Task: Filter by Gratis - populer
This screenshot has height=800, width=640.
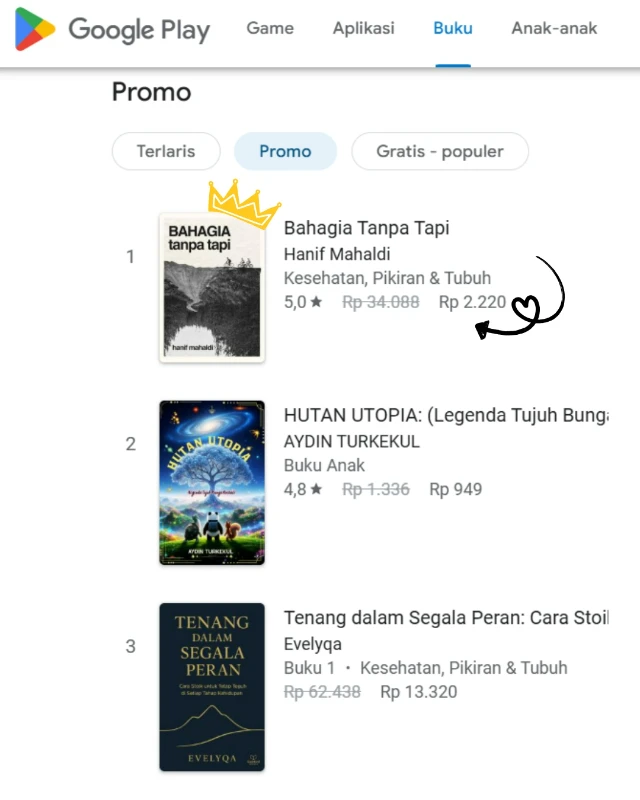Action: tap(439, 152)
